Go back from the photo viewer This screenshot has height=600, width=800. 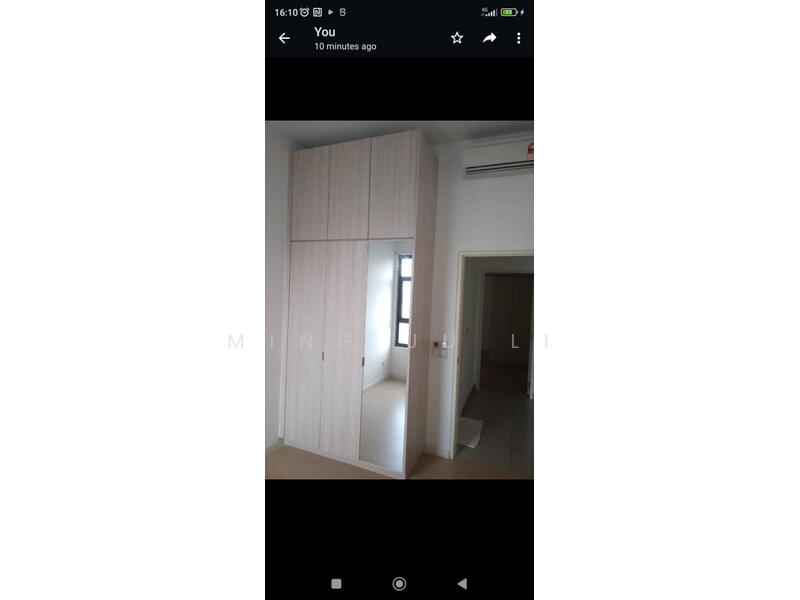(x=284, y=38)
